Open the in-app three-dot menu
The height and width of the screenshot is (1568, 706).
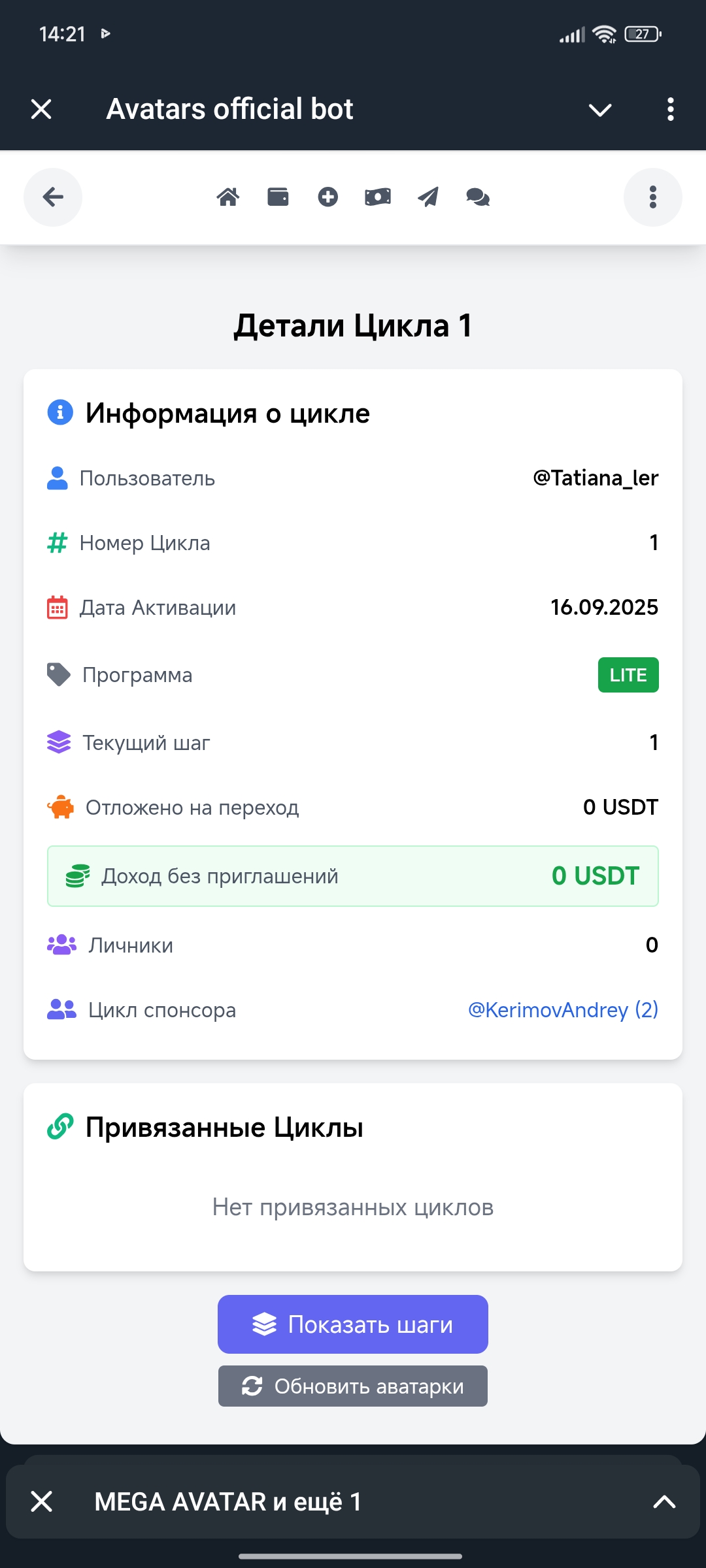click(652, 197)
